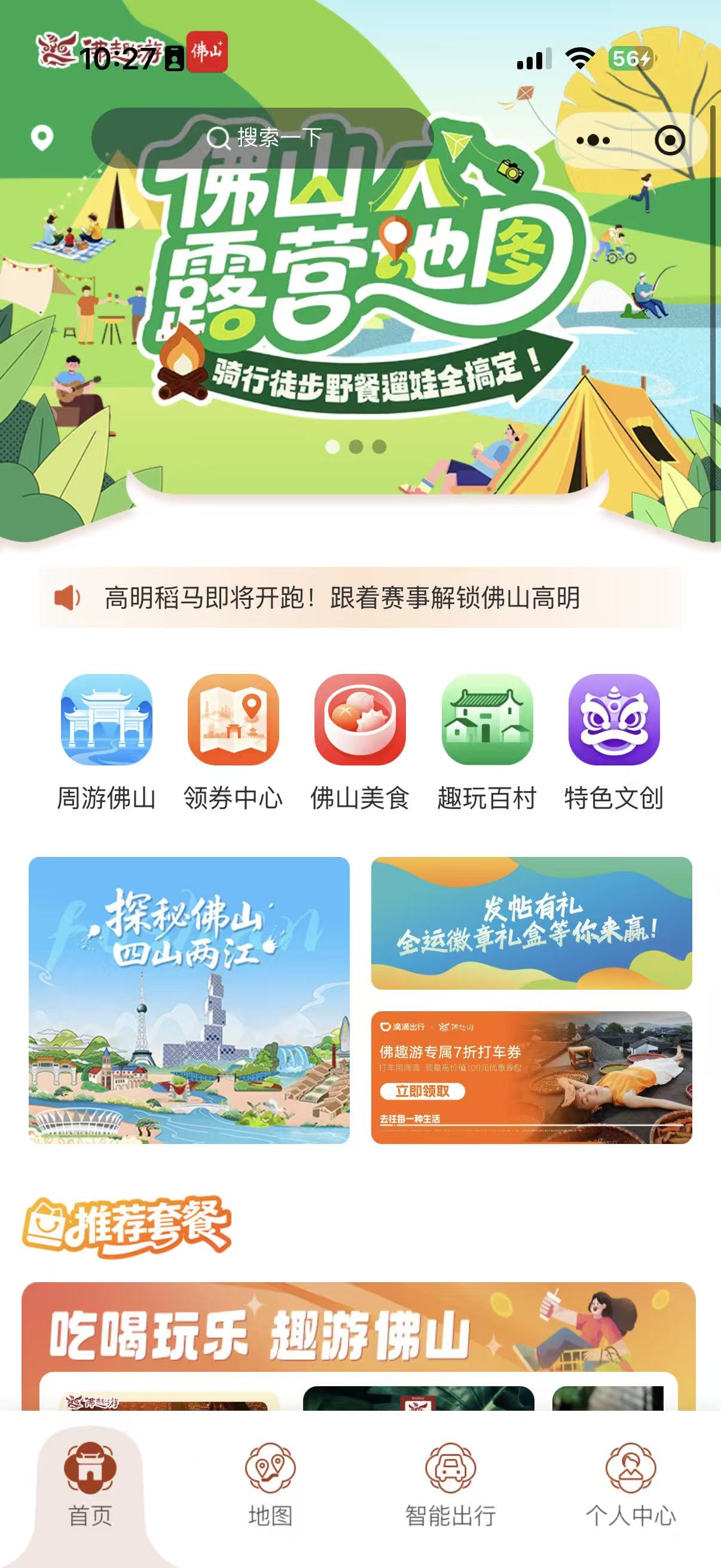Open the 搜索一下 search box
Image resolution: width=721 pixels, height=1568 pixels.
(263, 138)
